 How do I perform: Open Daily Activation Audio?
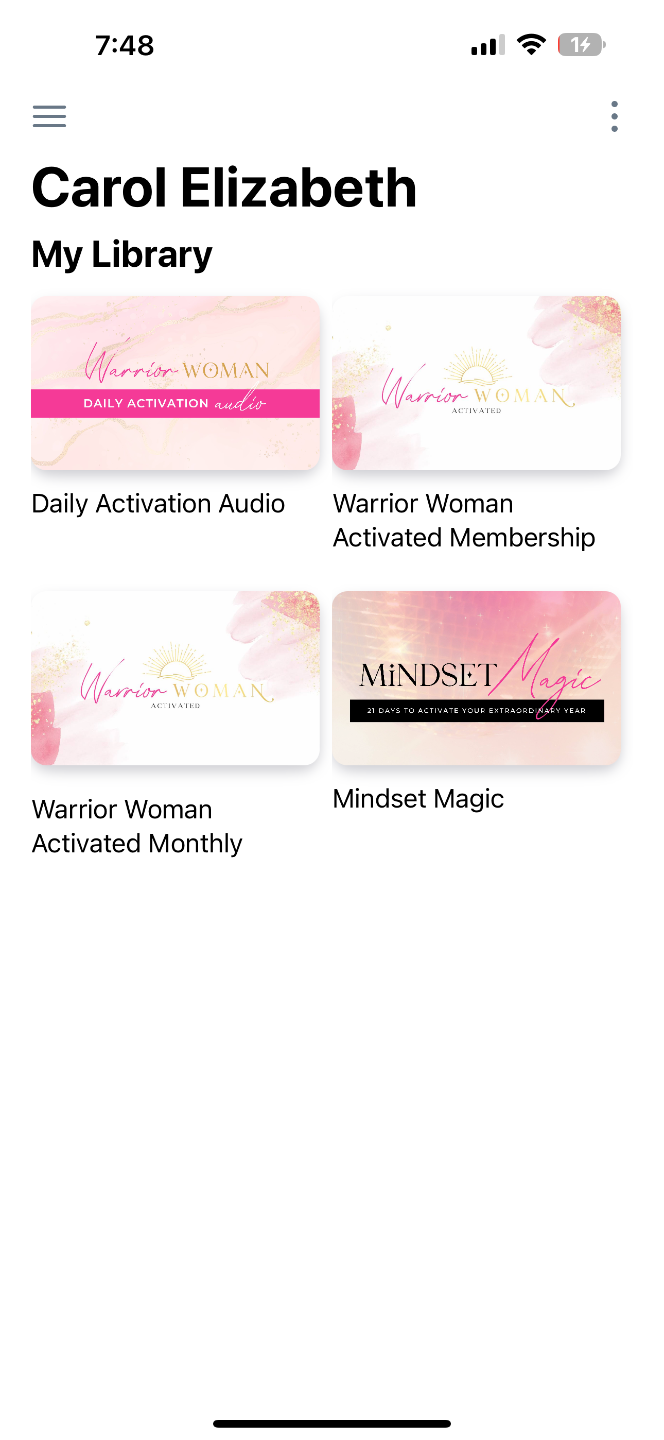pyautogui.click(x=175, y=383)
